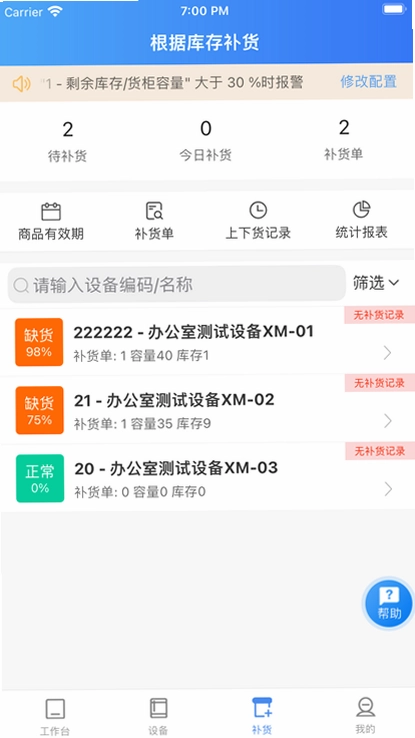
Task: Go to the 我的 tab
Action: 365,716
